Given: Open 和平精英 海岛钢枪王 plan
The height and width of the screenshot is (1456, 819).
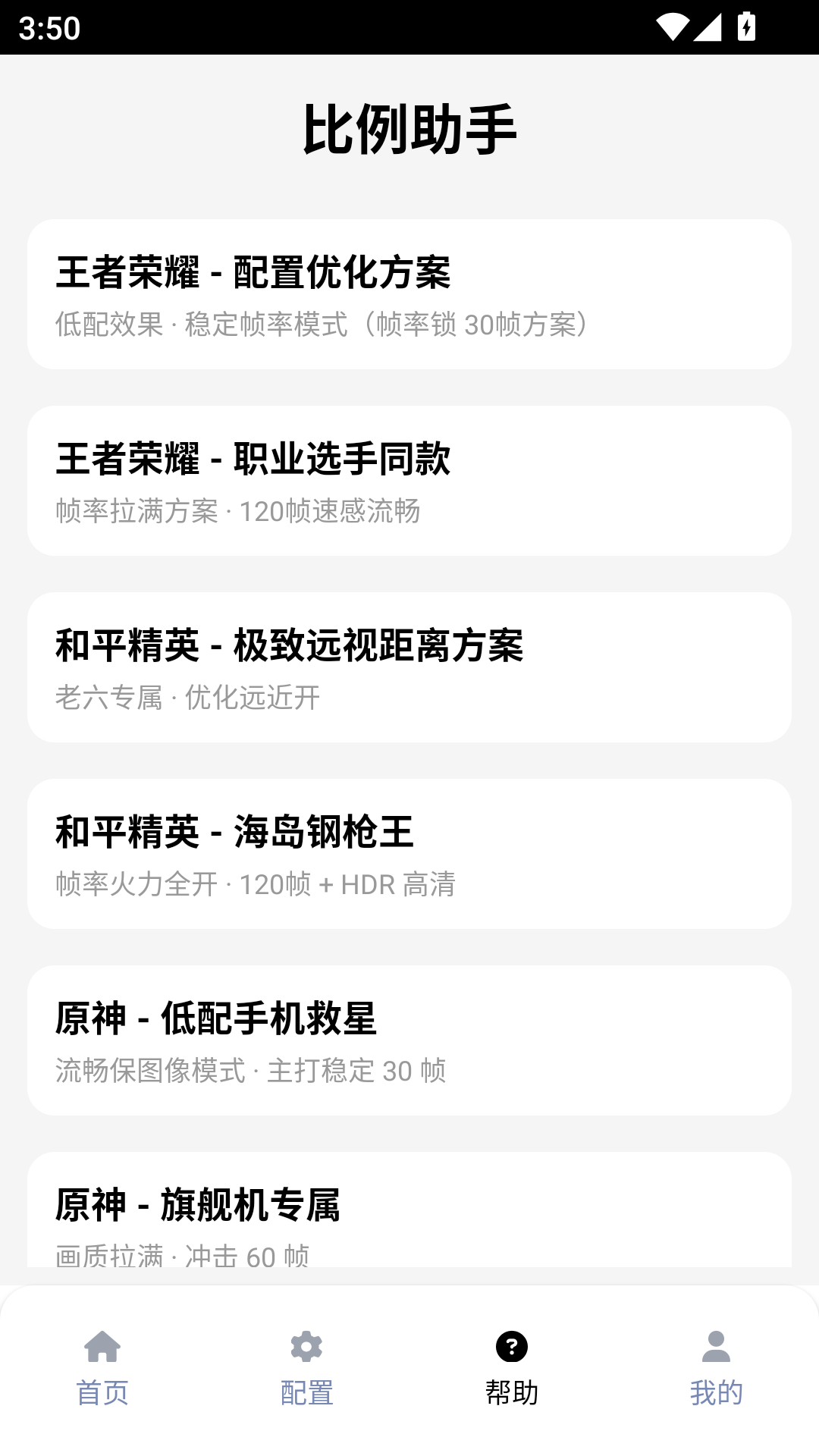Looking at the screenshot, I should tap(409, 855).
